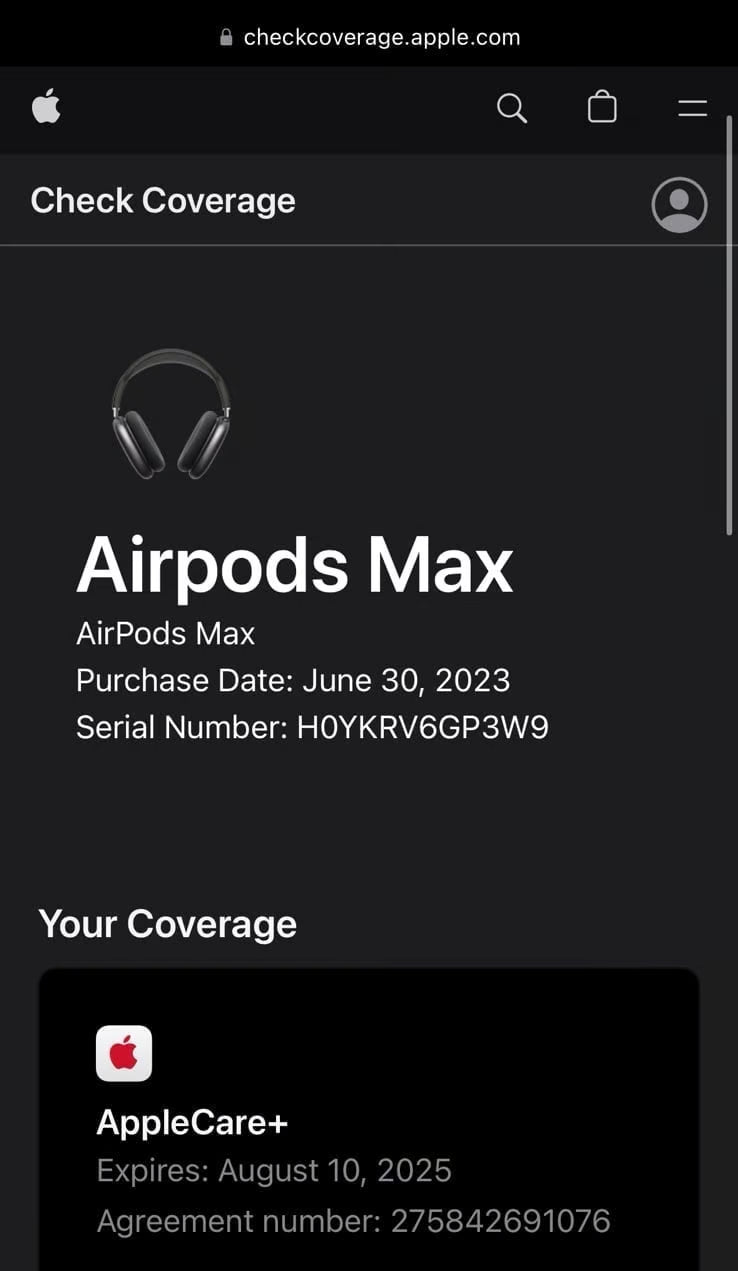Expand the search field via the magnifier

(x=511, y=107)
